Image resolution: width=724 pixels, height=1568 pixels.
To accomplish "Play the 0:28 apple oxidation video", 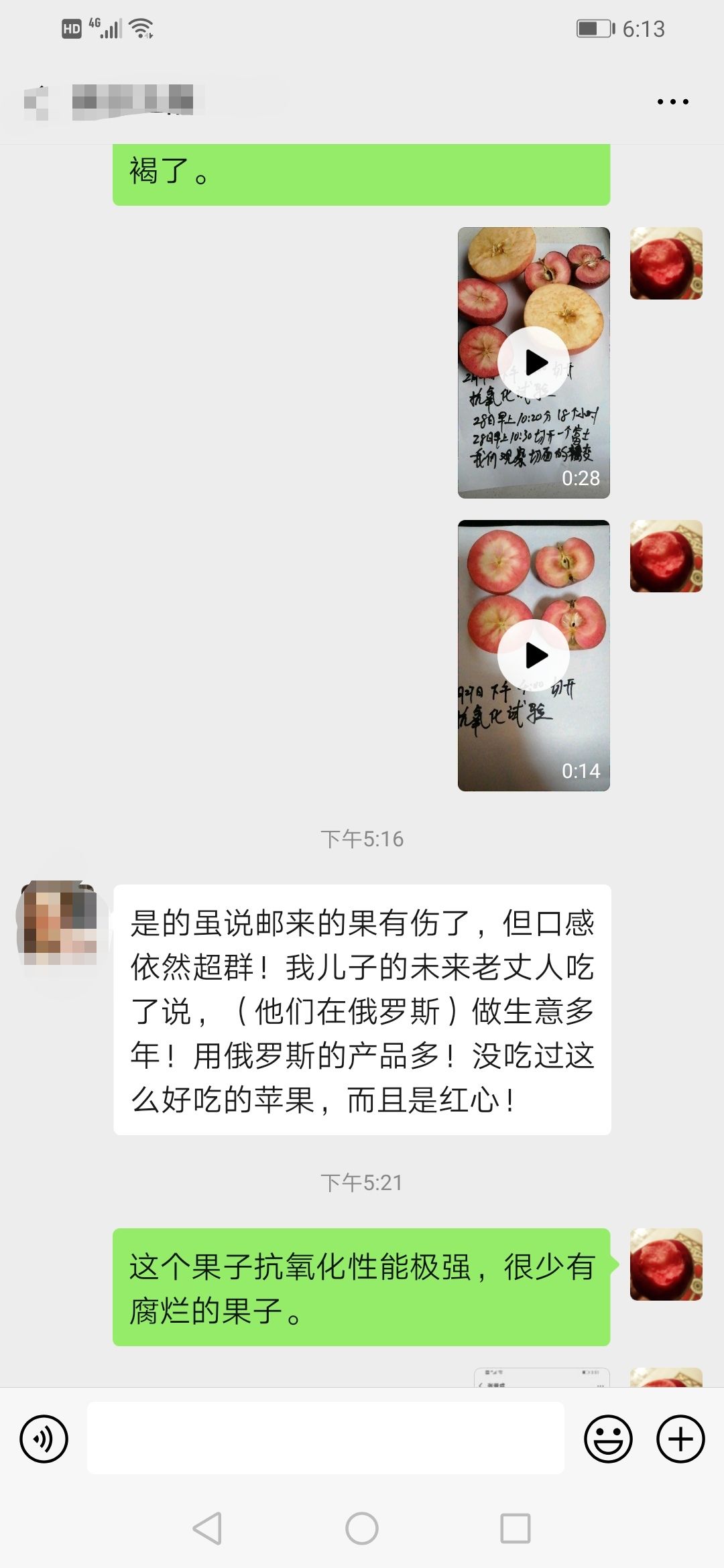I will (534, 363).
